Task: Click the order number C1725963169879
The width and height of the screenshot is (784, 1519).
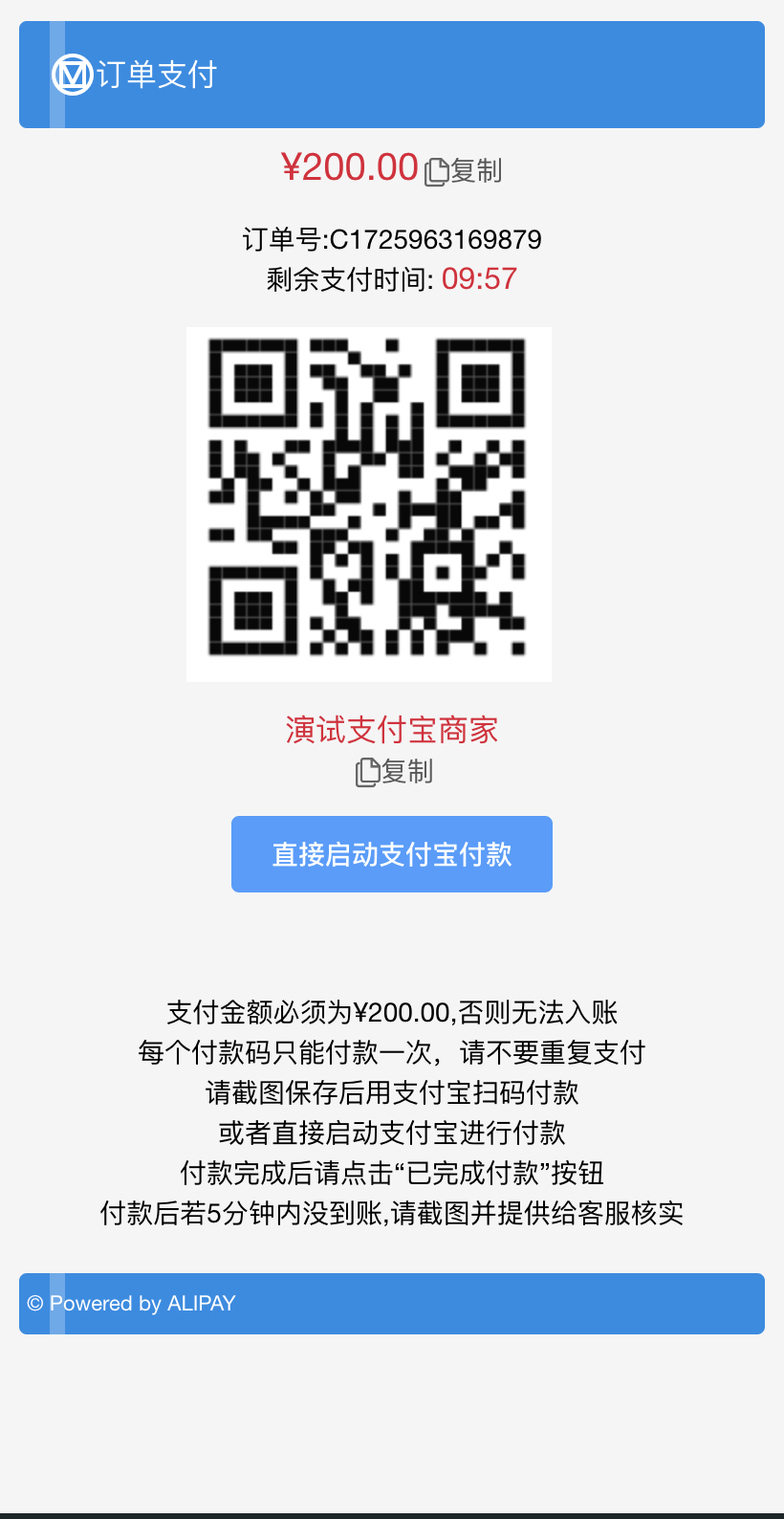Action: coord(392,239)
